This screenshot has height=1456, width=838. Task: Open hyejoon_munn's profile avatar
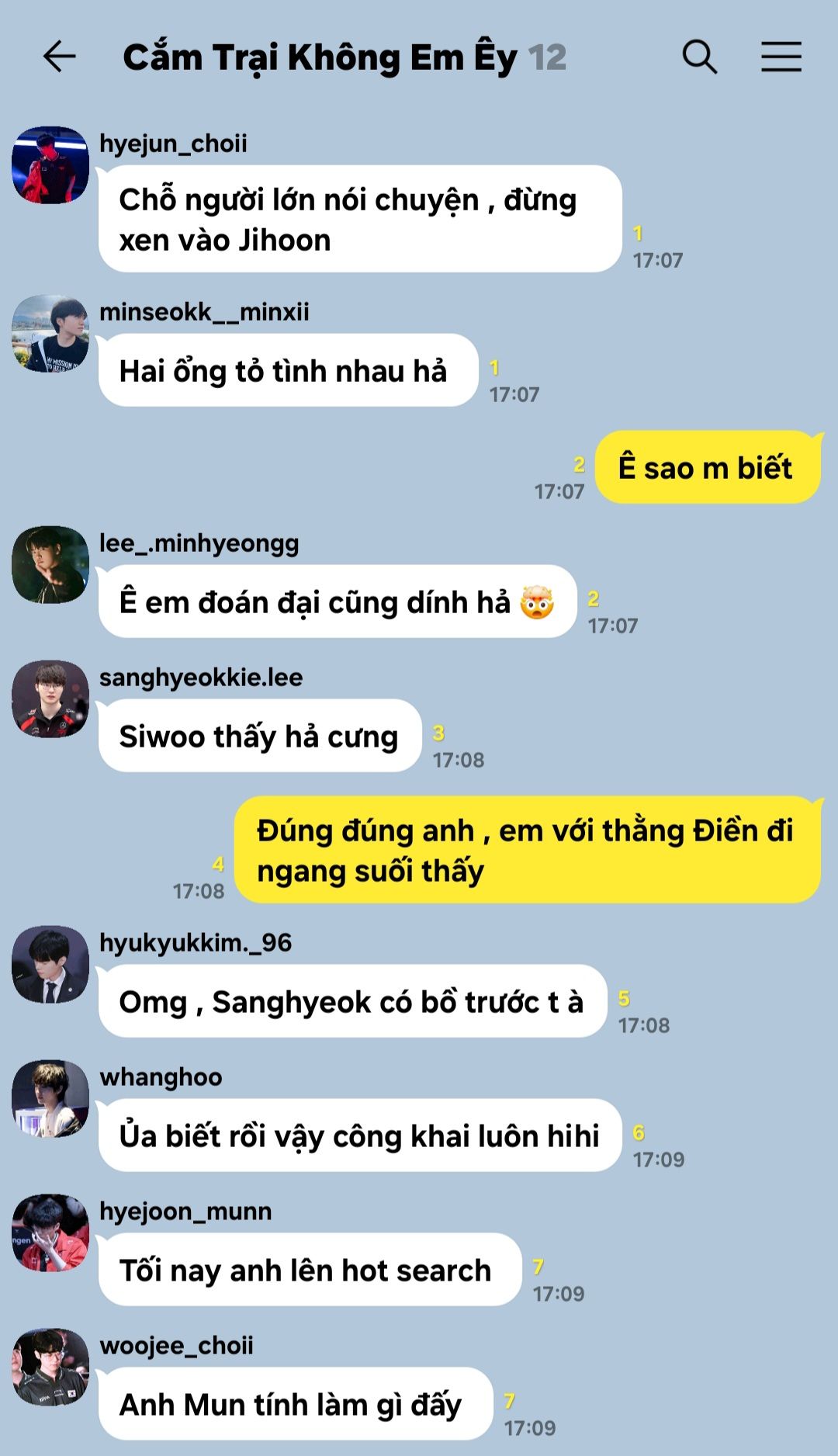(50, 1233)
